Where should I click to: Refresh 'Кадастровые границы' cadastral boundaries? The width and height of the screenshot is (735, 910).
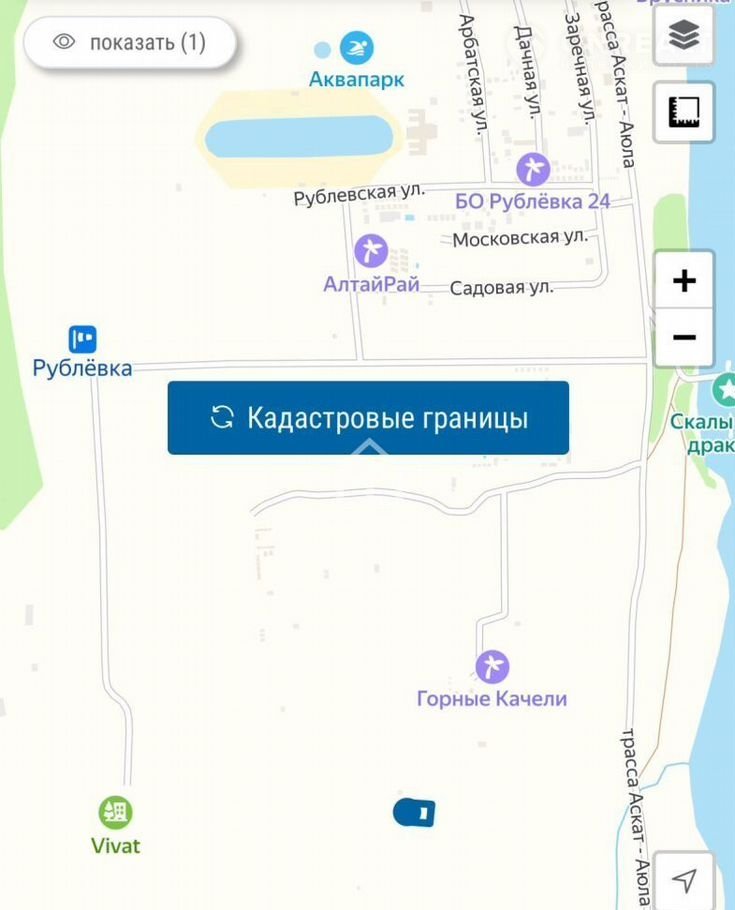point(368,418)
